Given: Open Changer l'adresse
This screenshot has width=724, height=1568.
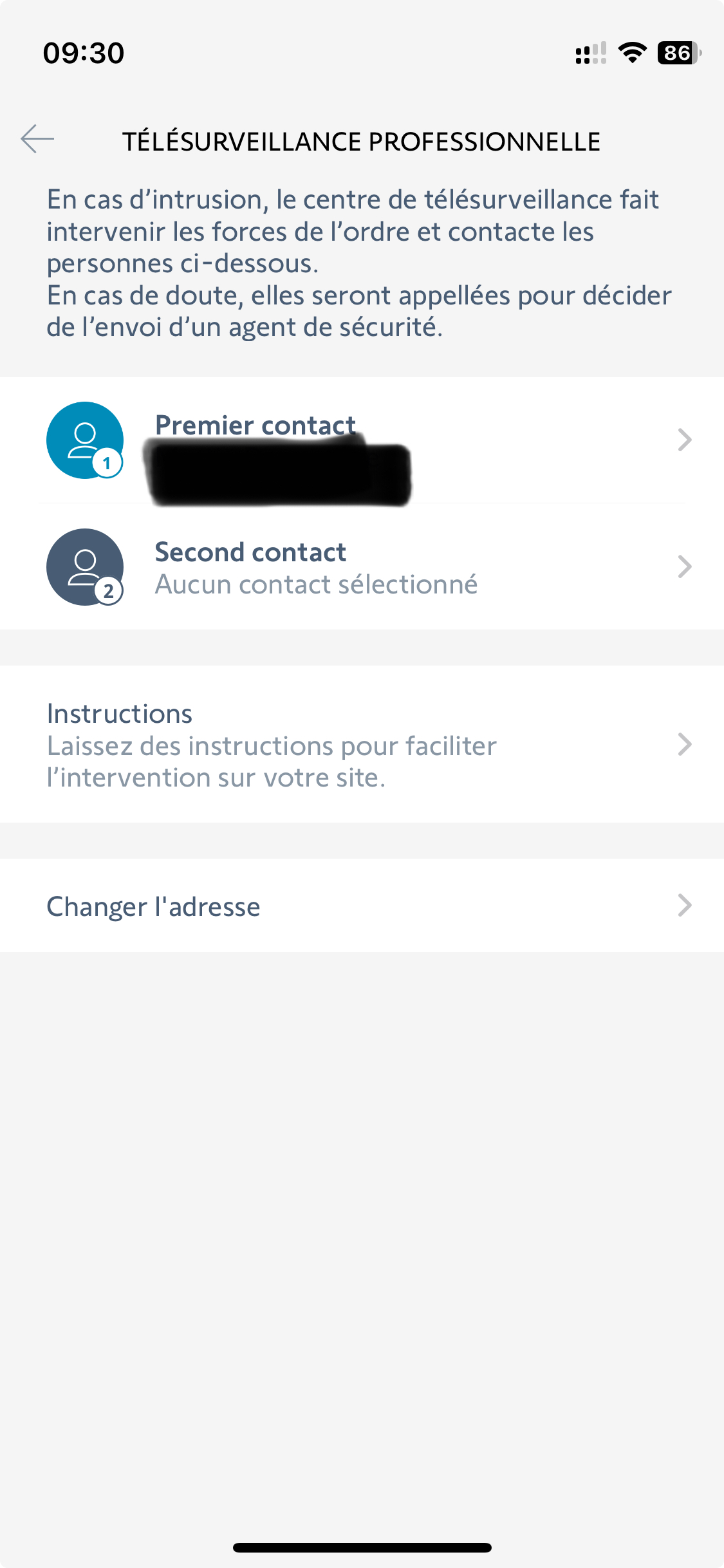Looking at the screenshot, I should tap(362, 906).
